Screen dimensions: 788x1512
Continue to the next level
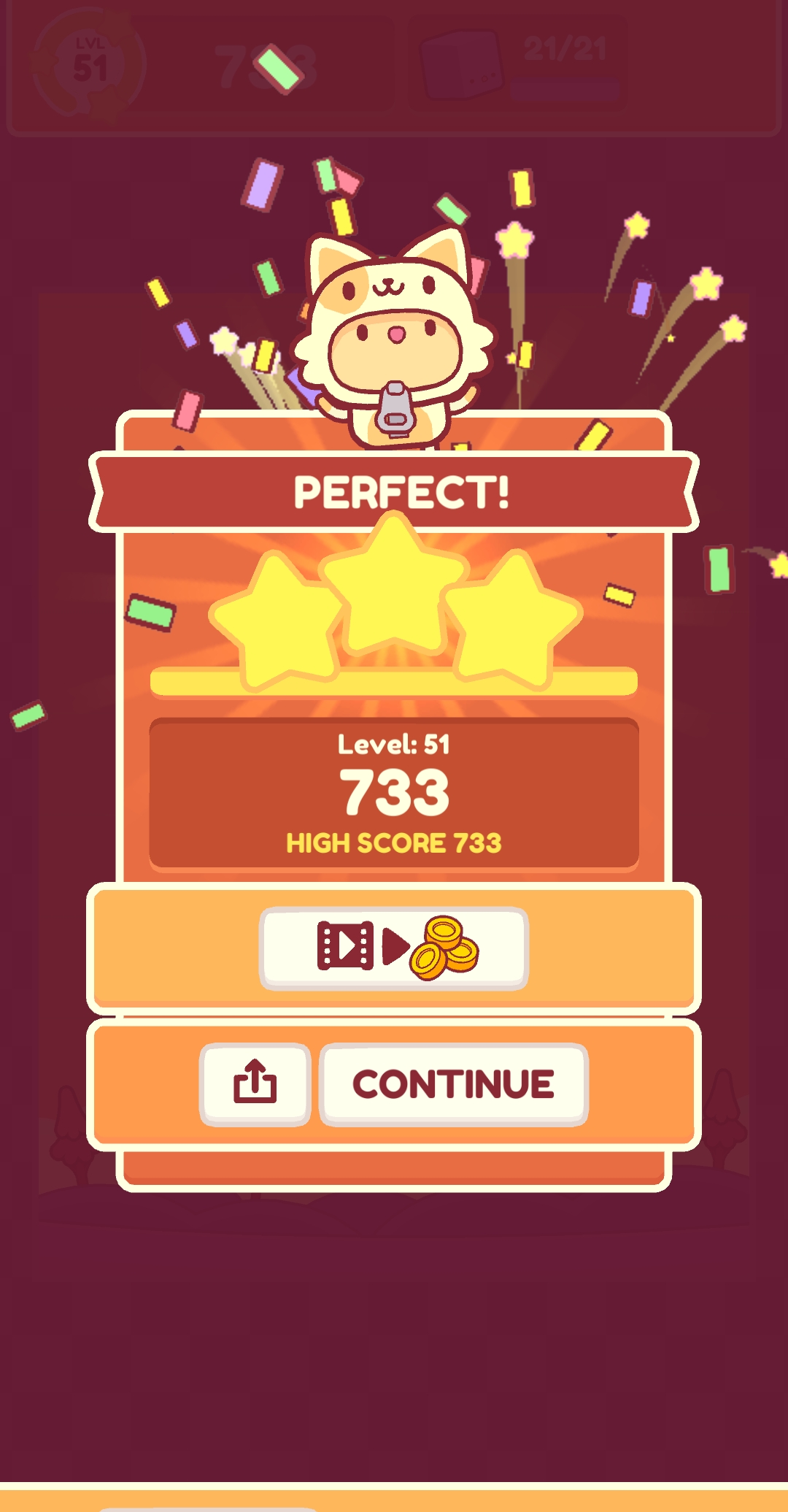tap(453, 1083)
